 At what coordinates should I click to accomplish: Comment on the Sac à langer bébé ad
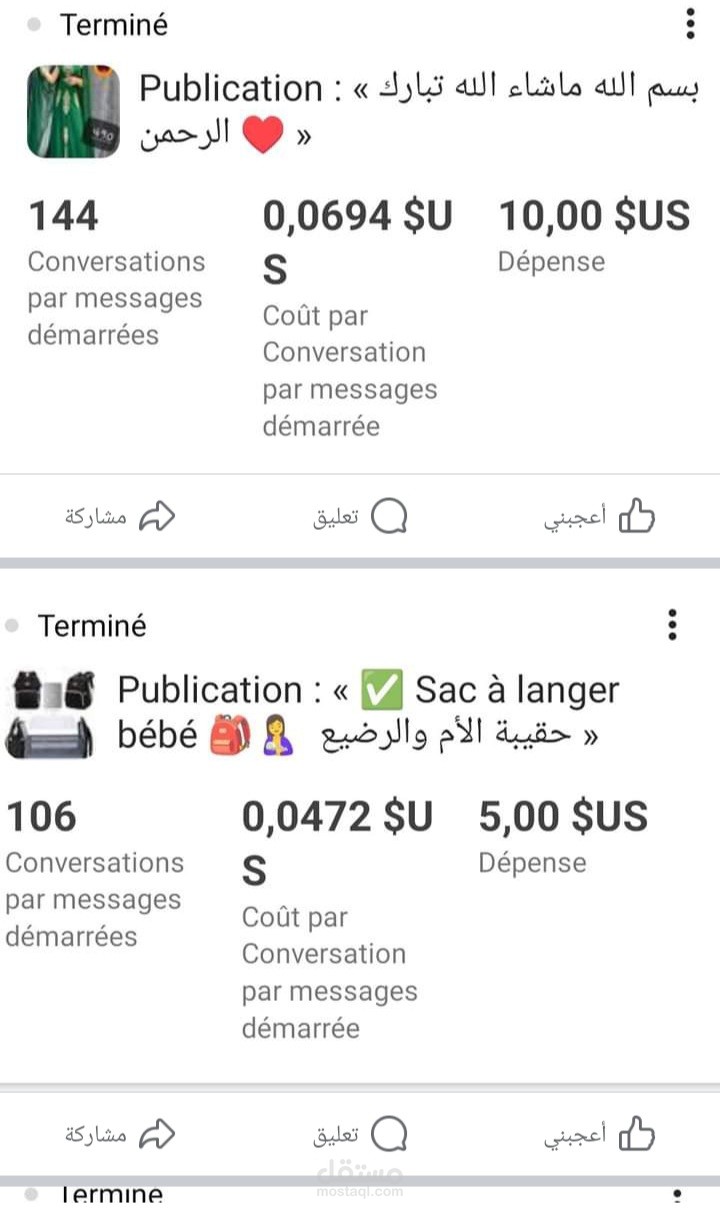[360, 1135]
